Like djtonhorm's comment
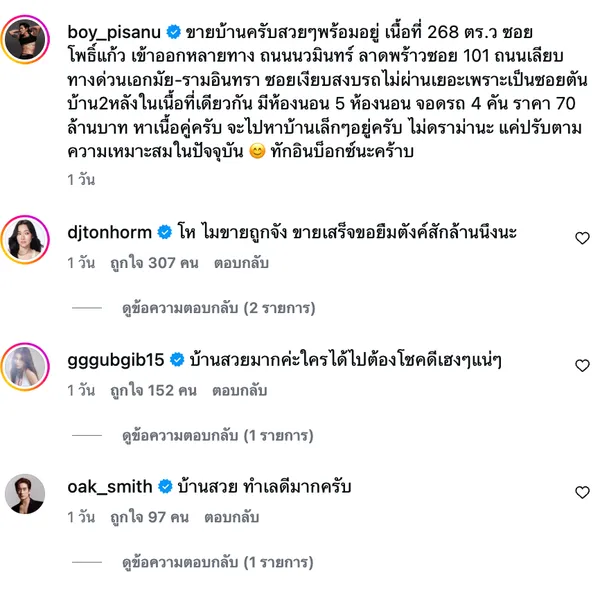This screenshot has width=600, height=593. [582, 238]
